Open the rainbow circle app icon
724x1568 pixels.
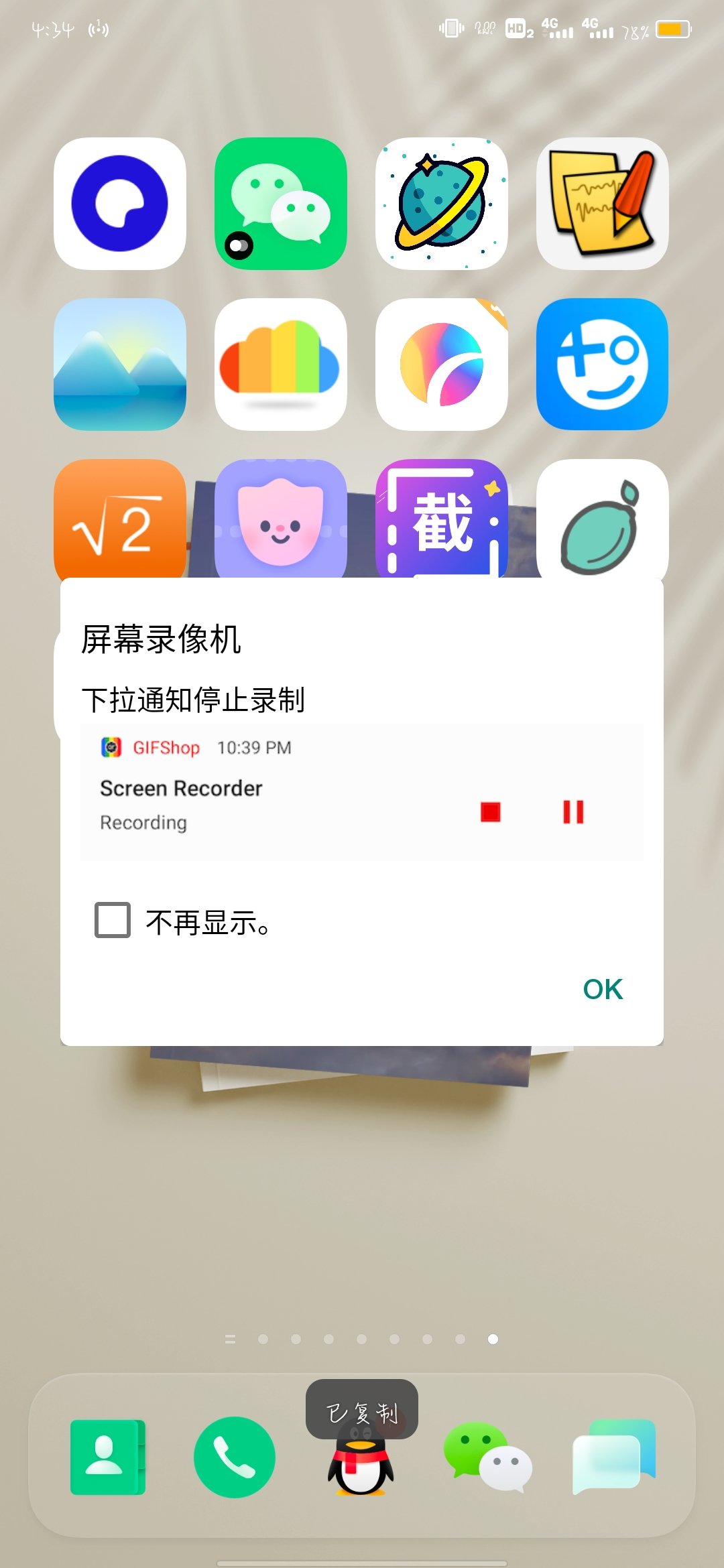(441, 365)
